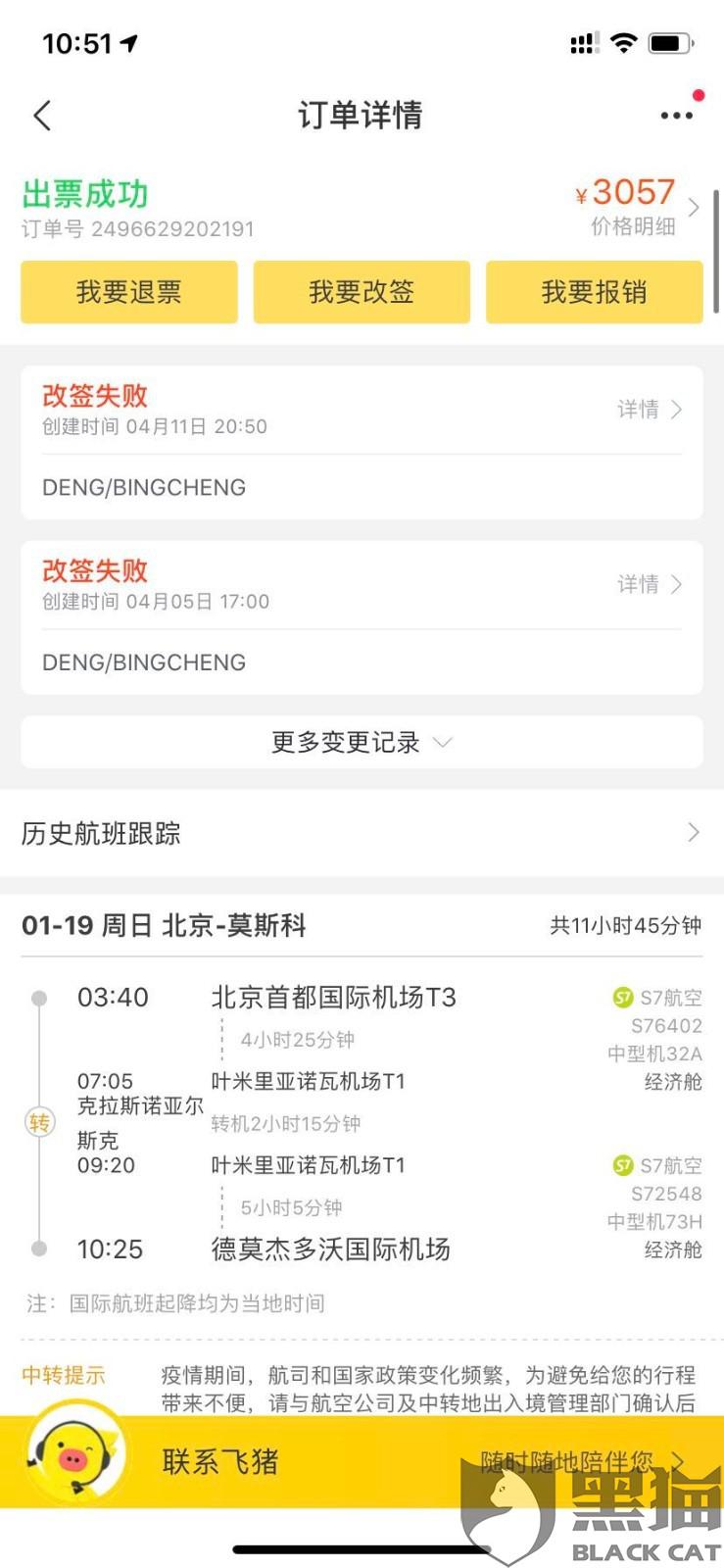Open 历史航班跟踪 row
724x1568 pixels.
[x=362, y=834]
